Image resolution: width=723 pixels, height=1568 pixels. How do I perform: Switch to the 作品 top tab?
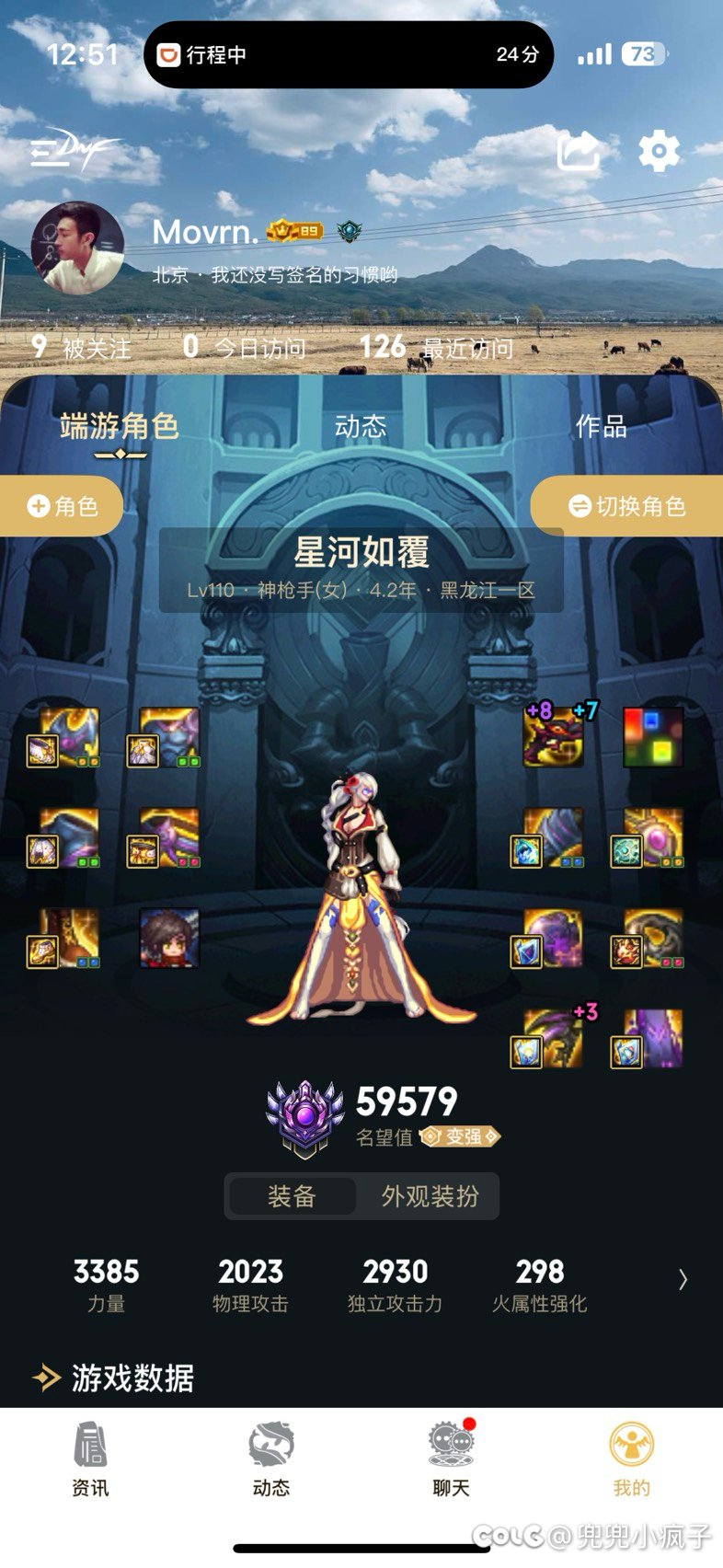(601, 426)
